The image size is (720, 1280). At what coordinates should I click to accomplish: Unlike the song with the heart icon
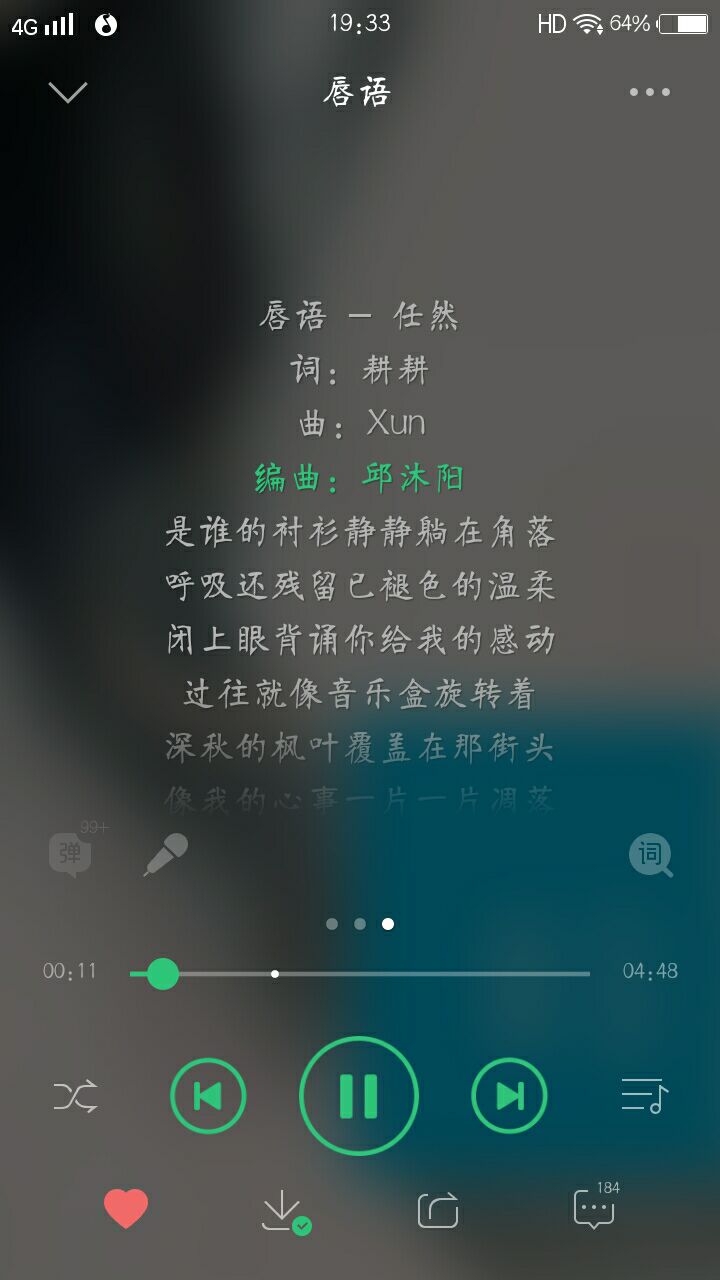[x=126, y=1209]
